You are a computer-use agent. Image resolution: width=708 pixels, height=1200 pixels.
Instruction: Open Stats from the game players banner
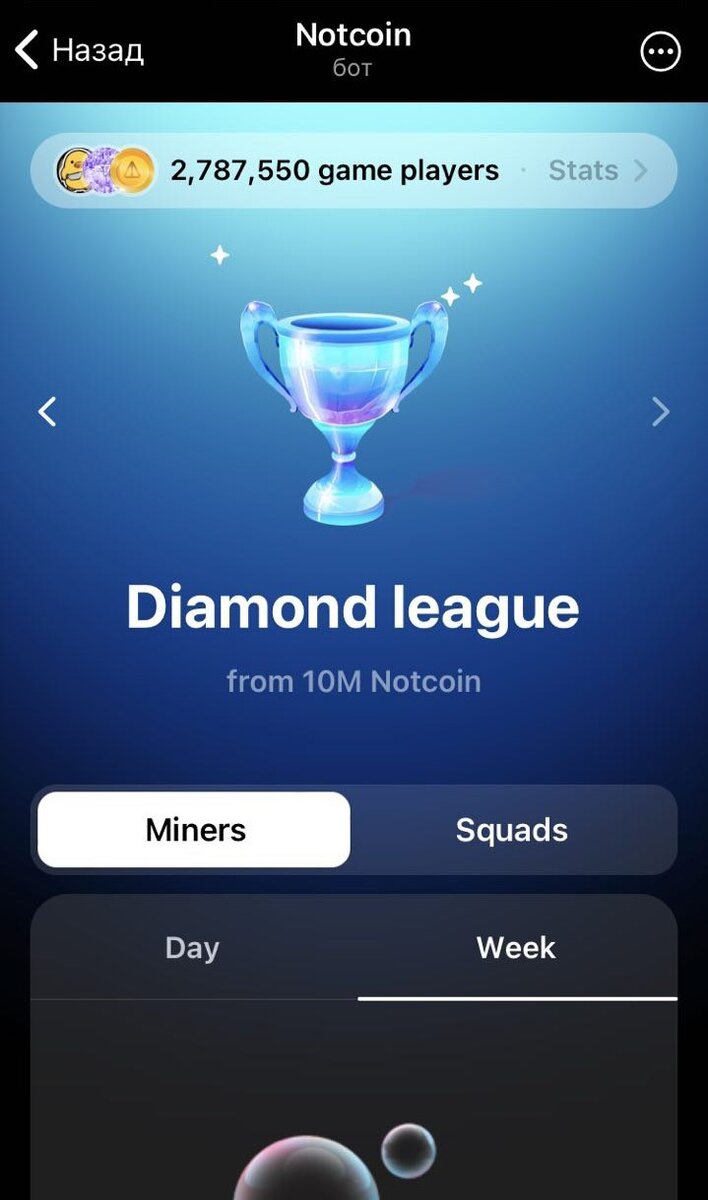pyautogui.click(x=598, y=170)
